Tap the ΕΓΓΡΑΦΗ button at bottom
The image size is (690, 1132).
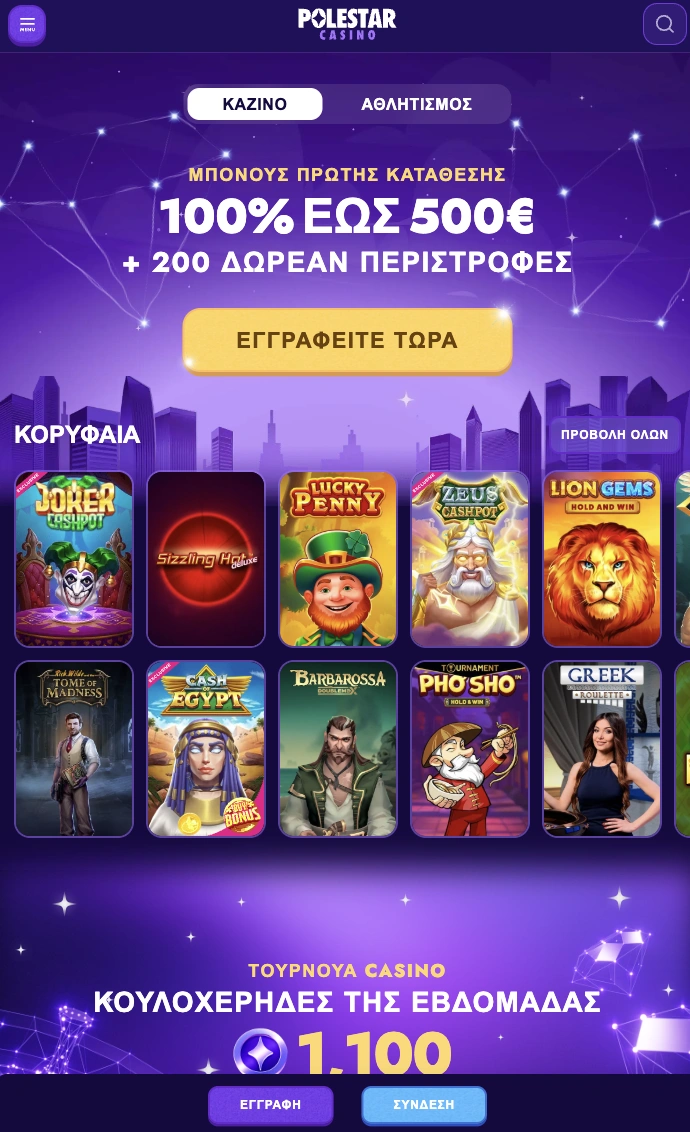click(270, 1105)
